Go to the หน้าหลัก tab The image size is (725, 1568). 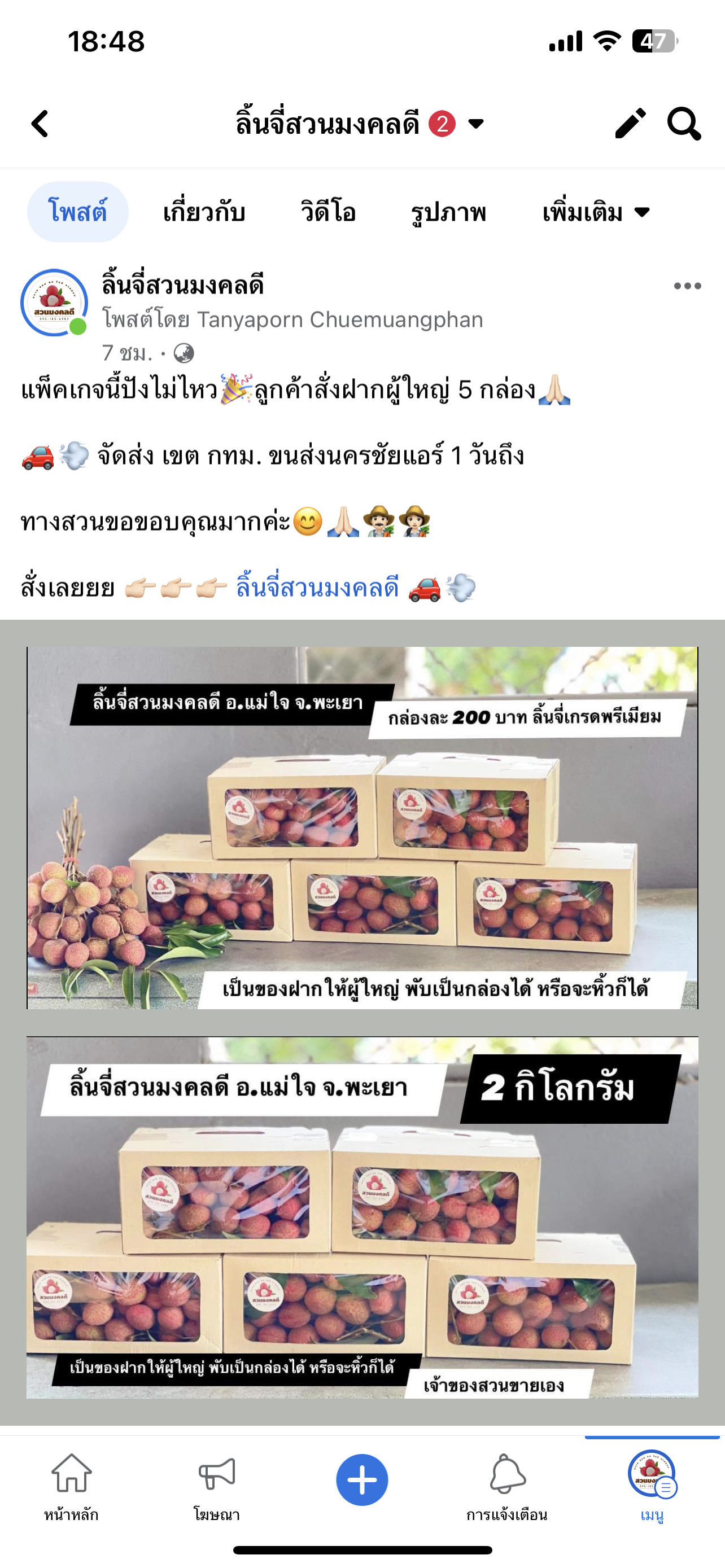pyautogui.click(x=71, y=1486)
